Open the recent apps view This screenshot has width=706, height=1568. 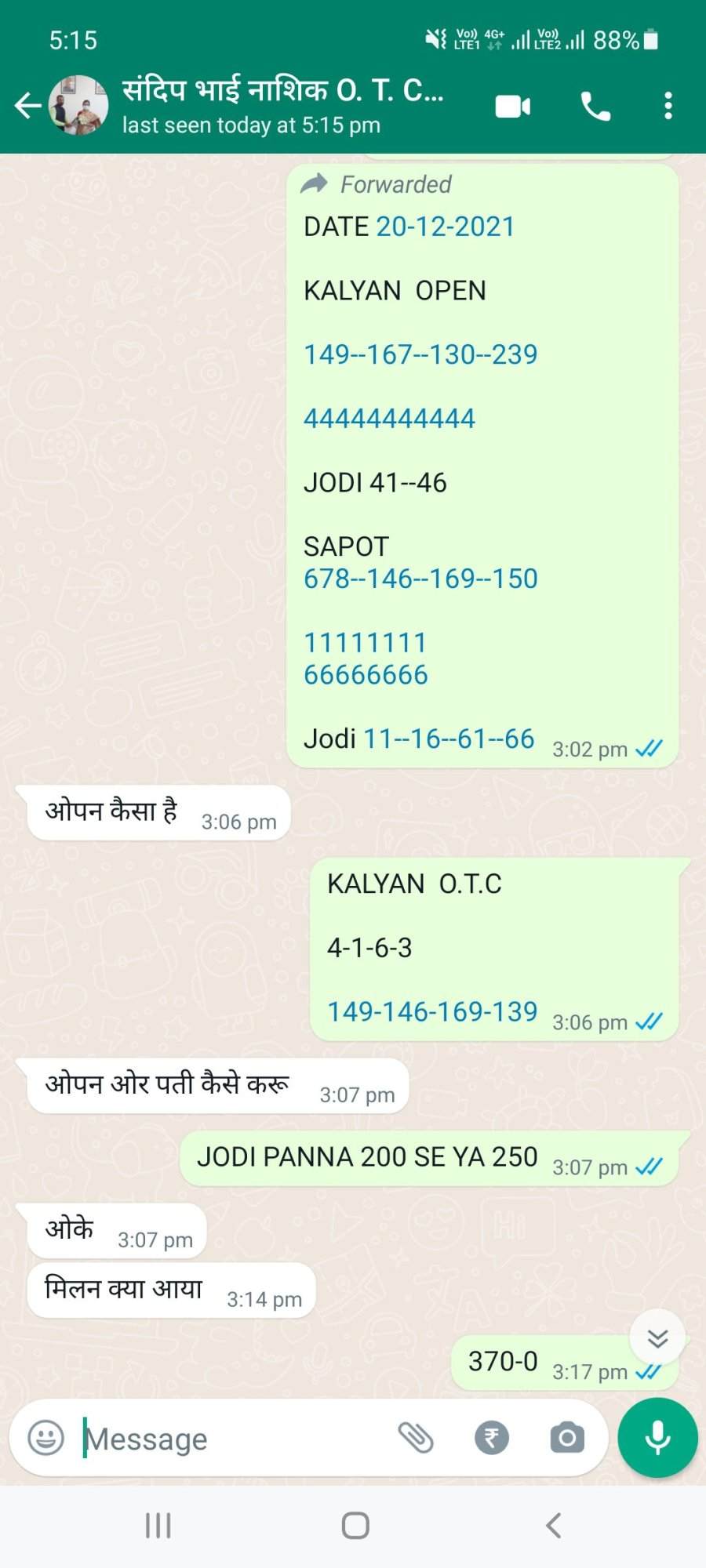(158, 1526)
